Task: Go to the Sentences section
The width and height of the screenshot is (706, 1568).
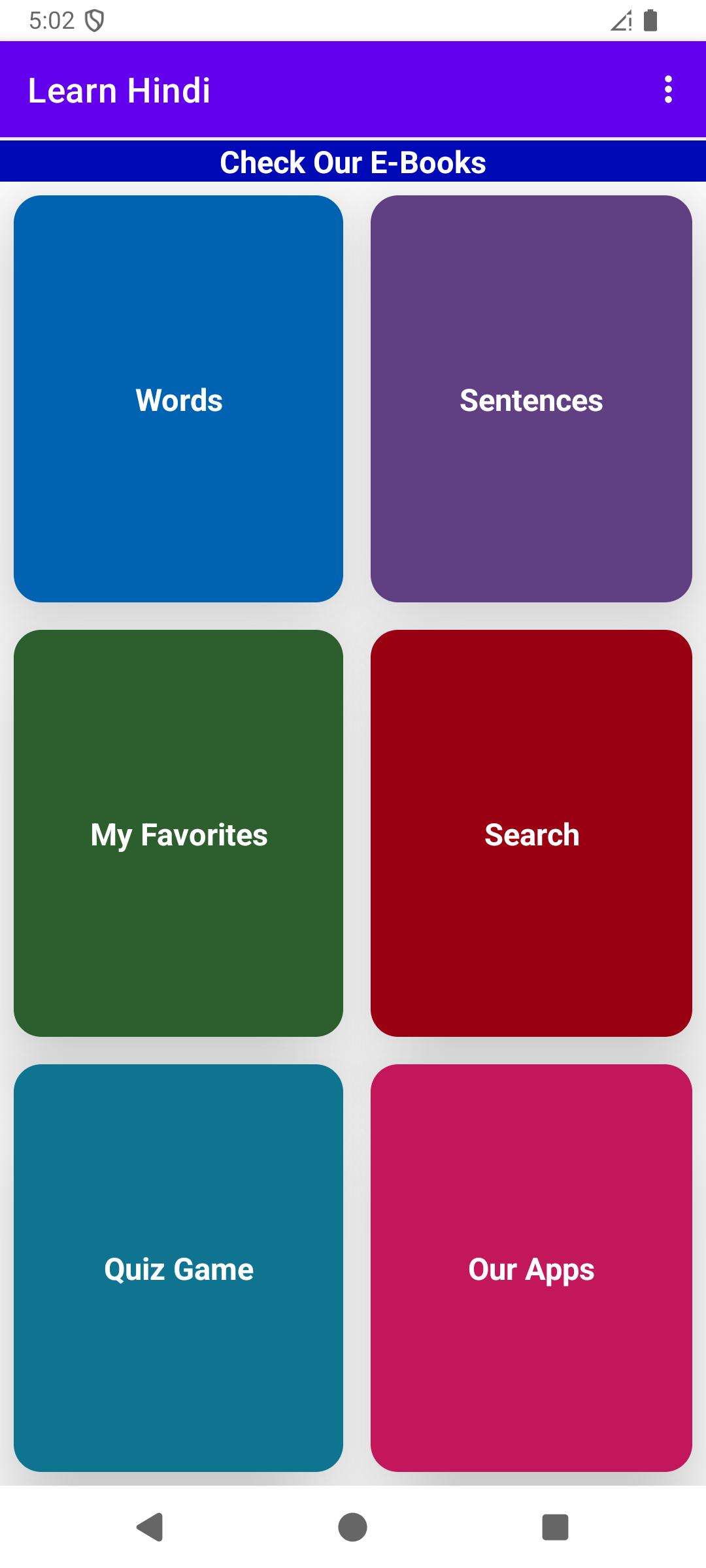Action: (x=531, y=399)
